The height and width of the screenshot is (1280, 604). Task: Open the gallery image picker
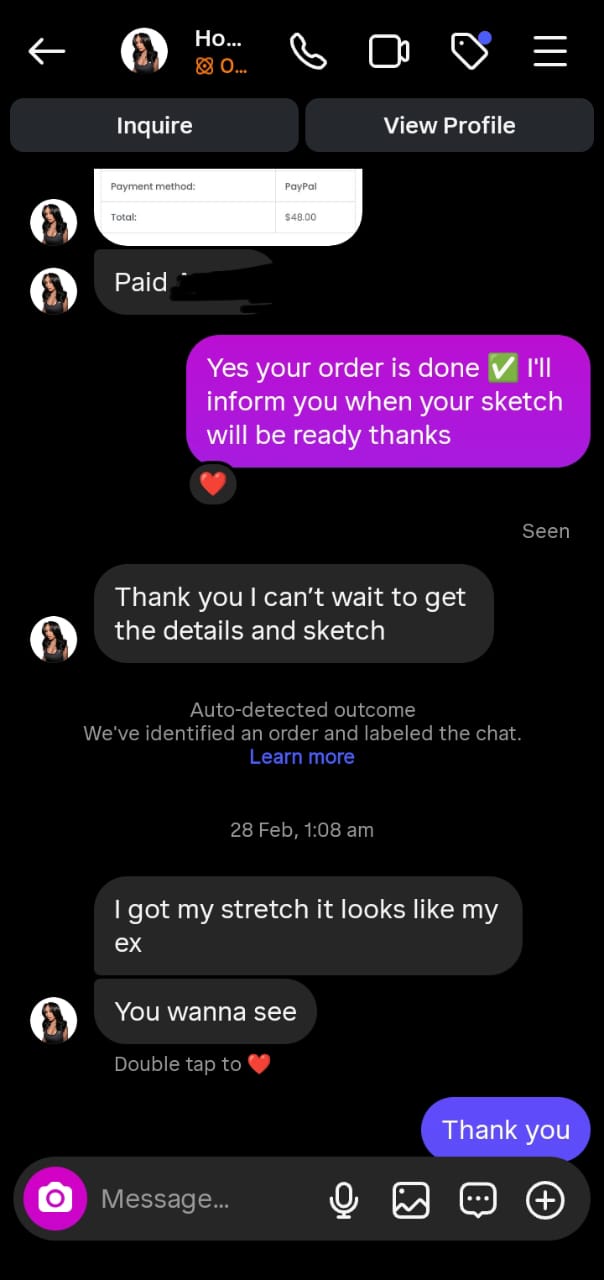coord(411,1199)
